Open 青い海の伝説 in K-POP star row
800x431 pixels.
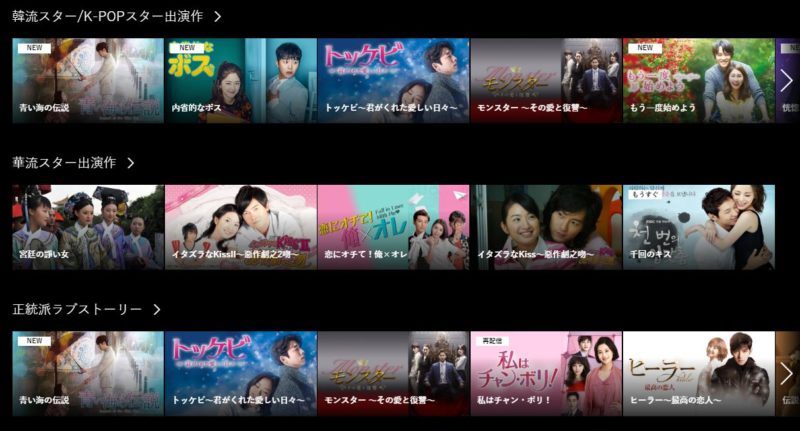(88, 81)
